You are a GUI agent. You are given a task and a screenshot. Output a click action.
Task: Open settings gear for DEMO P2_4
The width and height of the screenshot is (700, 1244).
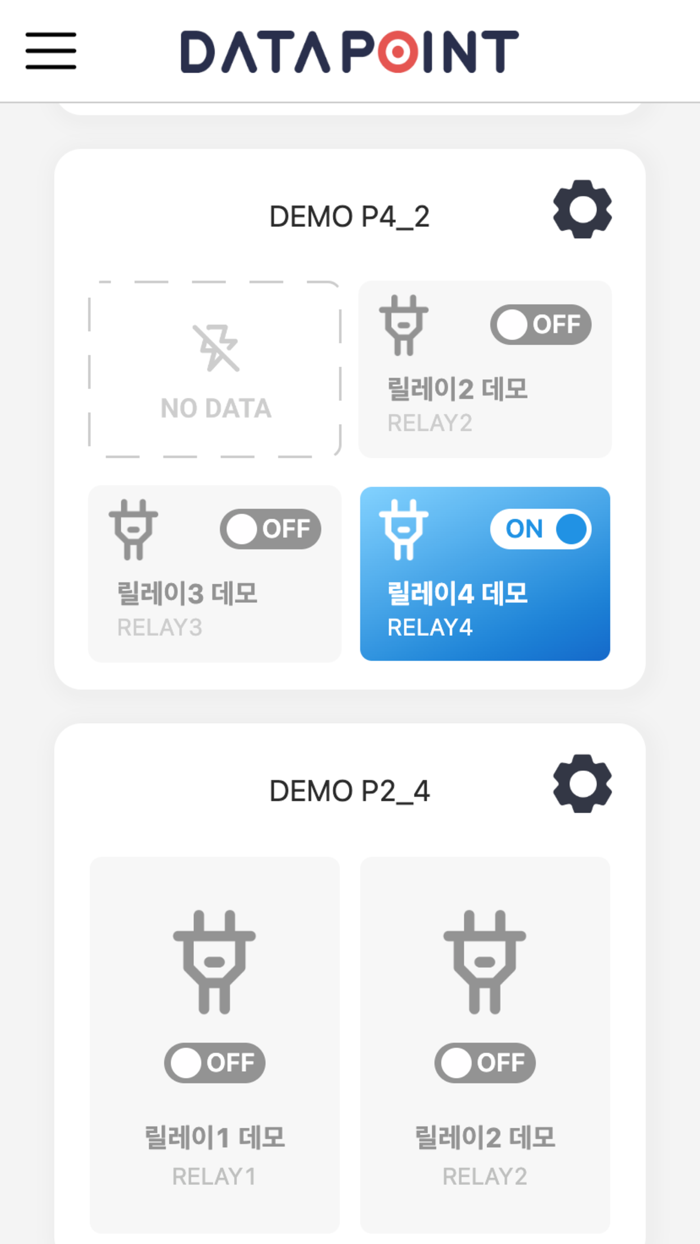point(582,783)
